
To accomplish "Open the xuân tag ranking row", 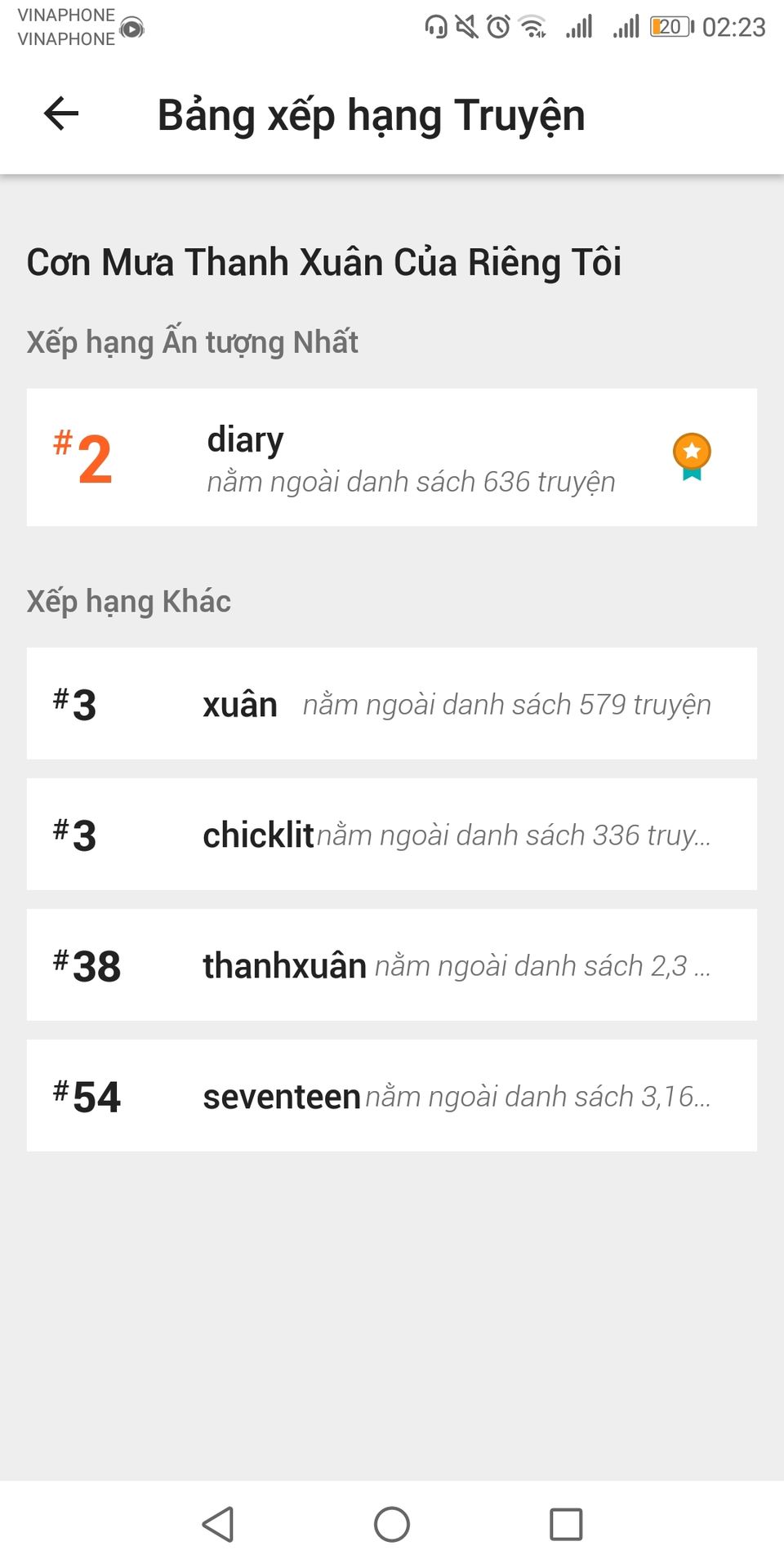I will click(392, 703).
